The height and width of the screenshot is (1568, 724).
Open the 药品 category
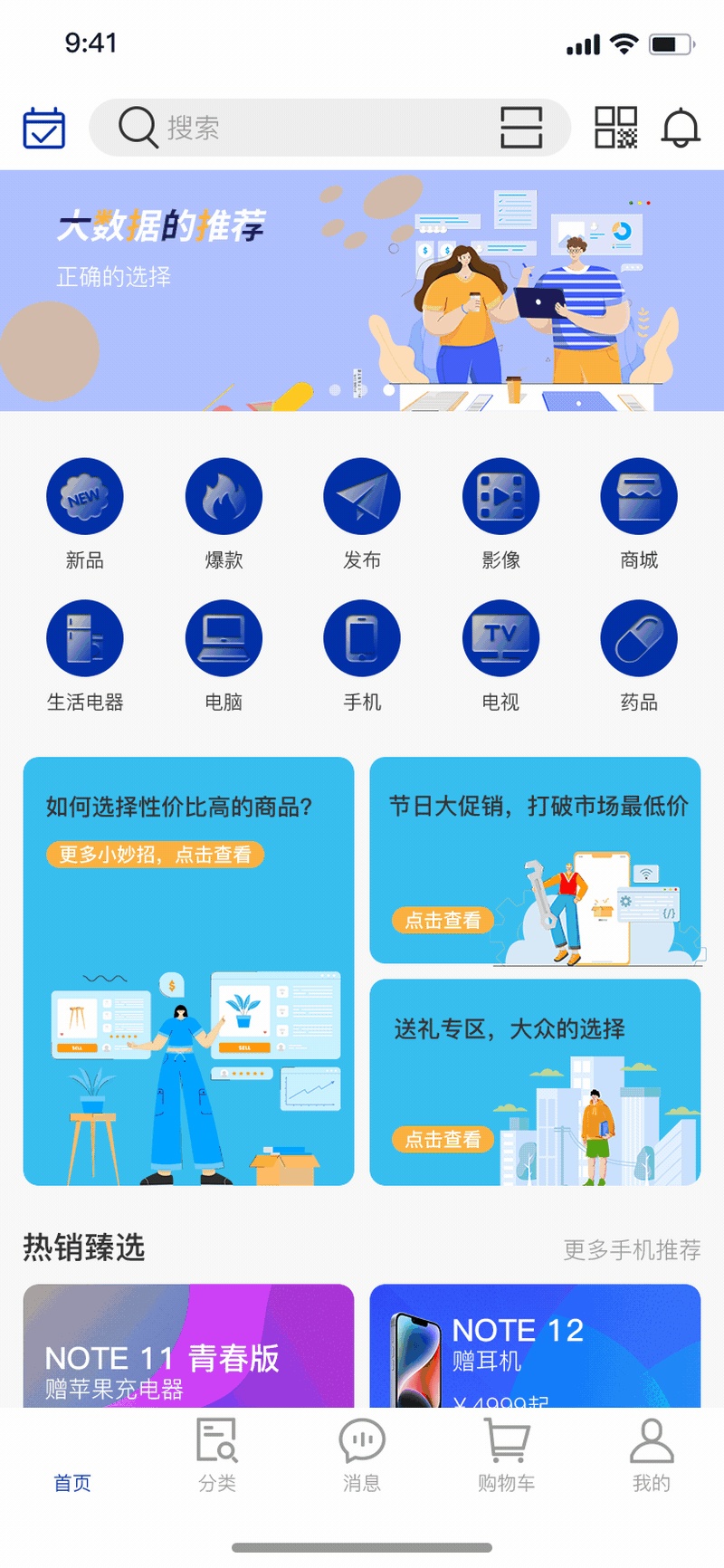(639, 655)
